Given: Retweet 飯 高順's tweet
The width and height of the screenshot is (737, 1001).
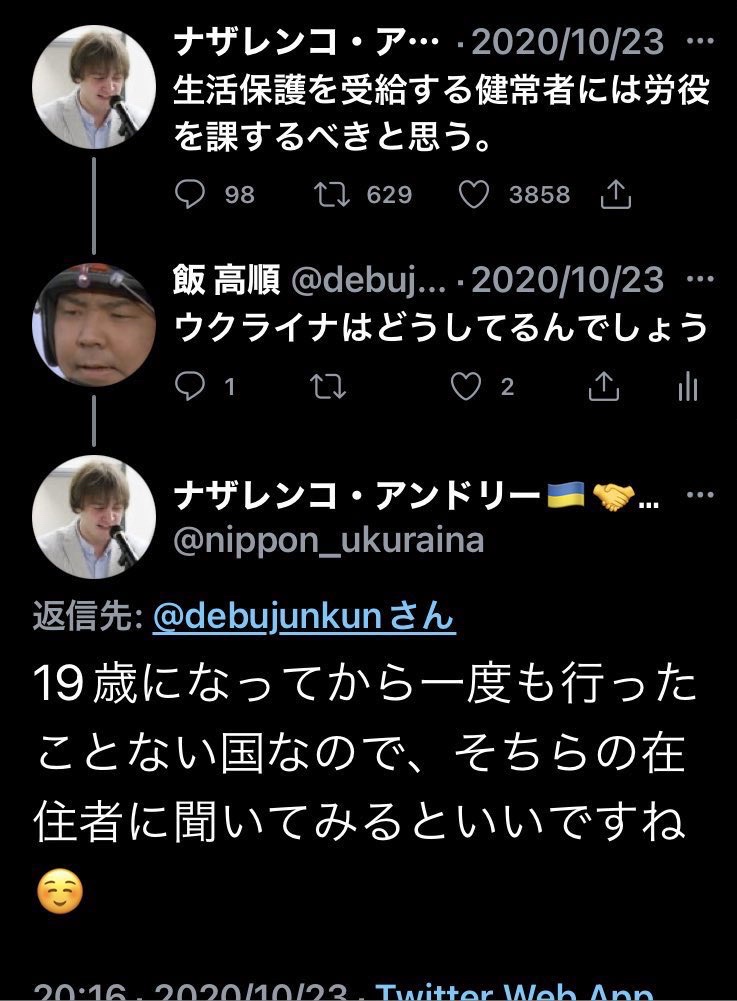Looking at the screenshot, I should tap(326, 387).
